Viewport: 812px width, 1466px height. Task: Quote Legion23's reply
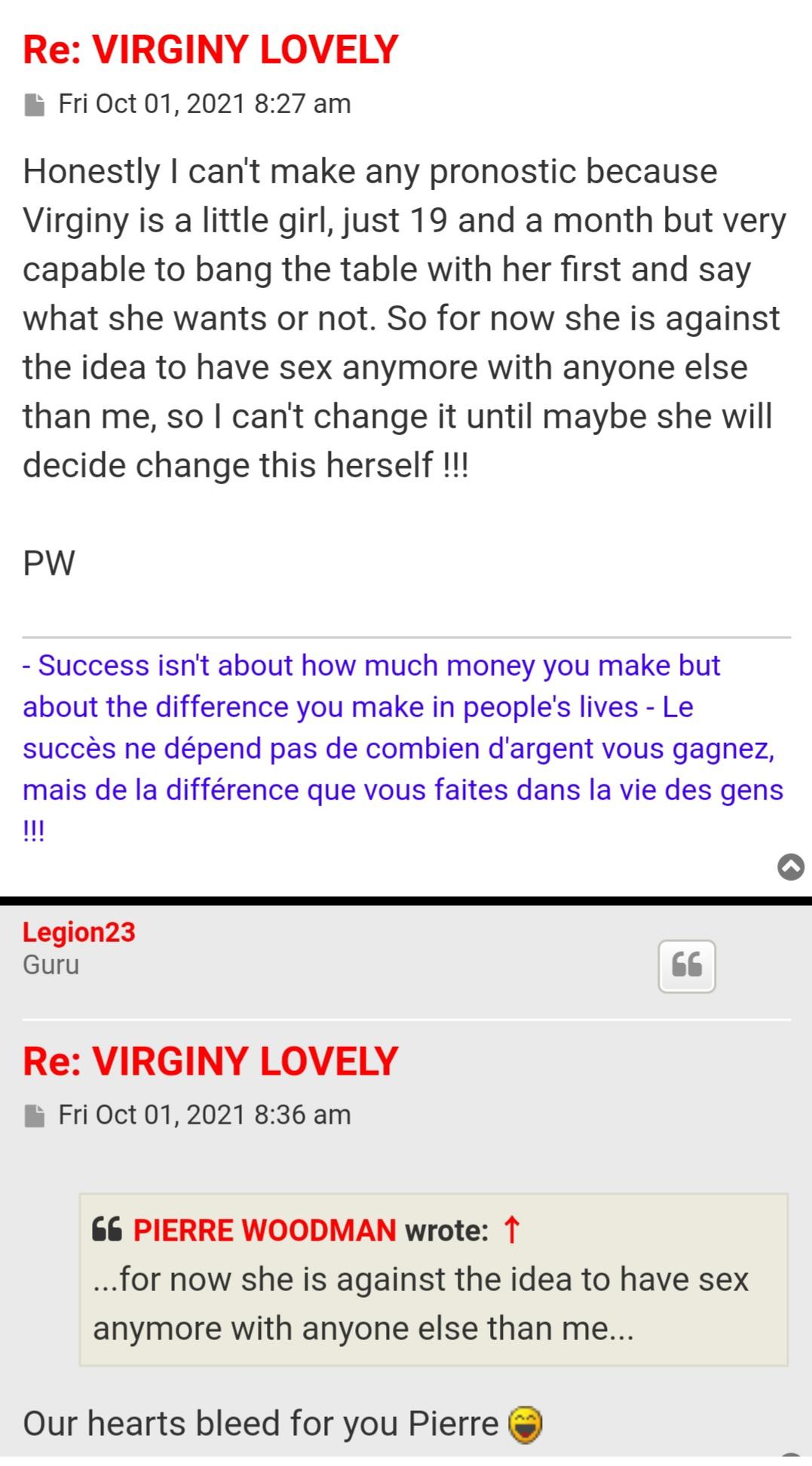[x=686, y=965]
